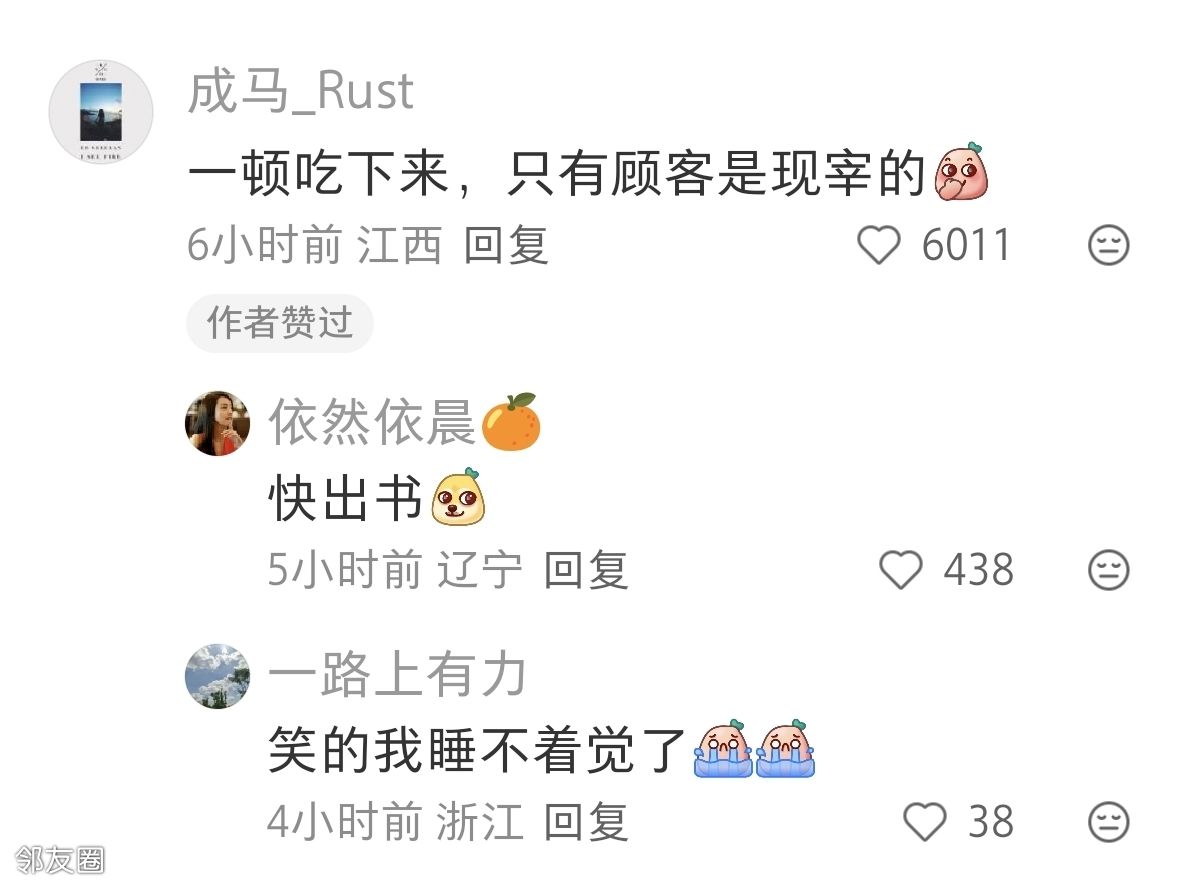Screen dimensions: 1200x895
Task: Like 依然依晨's reply
Action: click(x=901, y=570)
